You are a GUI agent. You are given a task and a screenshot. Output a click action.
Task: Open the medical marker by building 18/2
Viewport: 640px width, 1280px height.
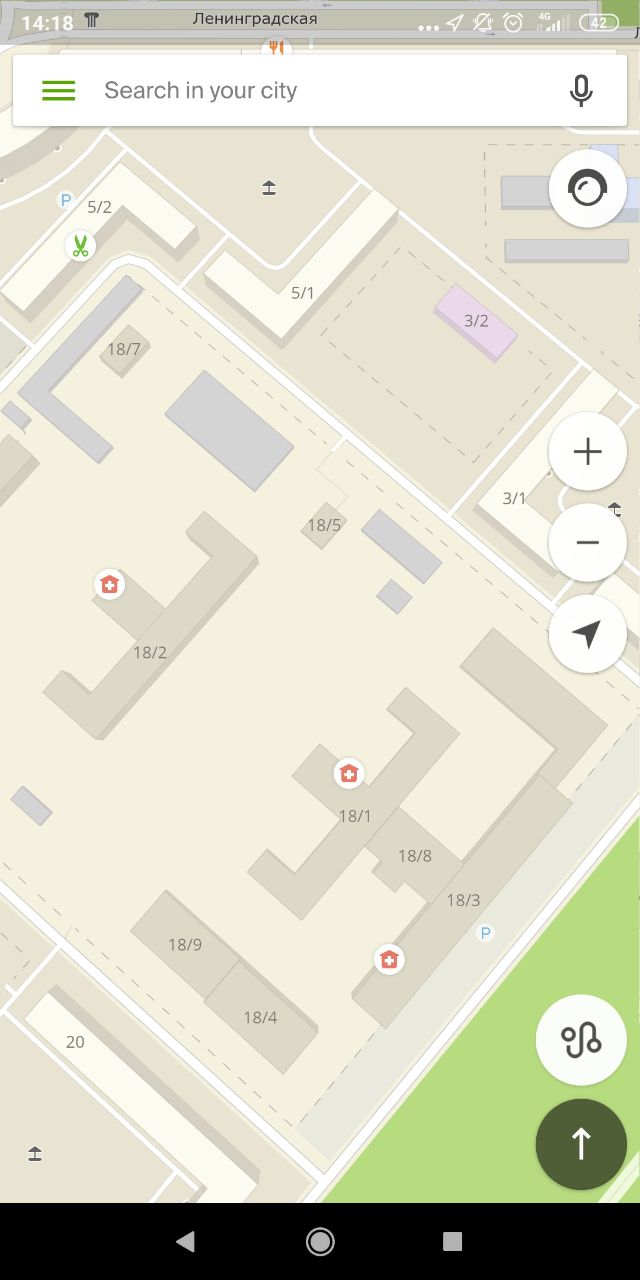[x=110, y=584]
